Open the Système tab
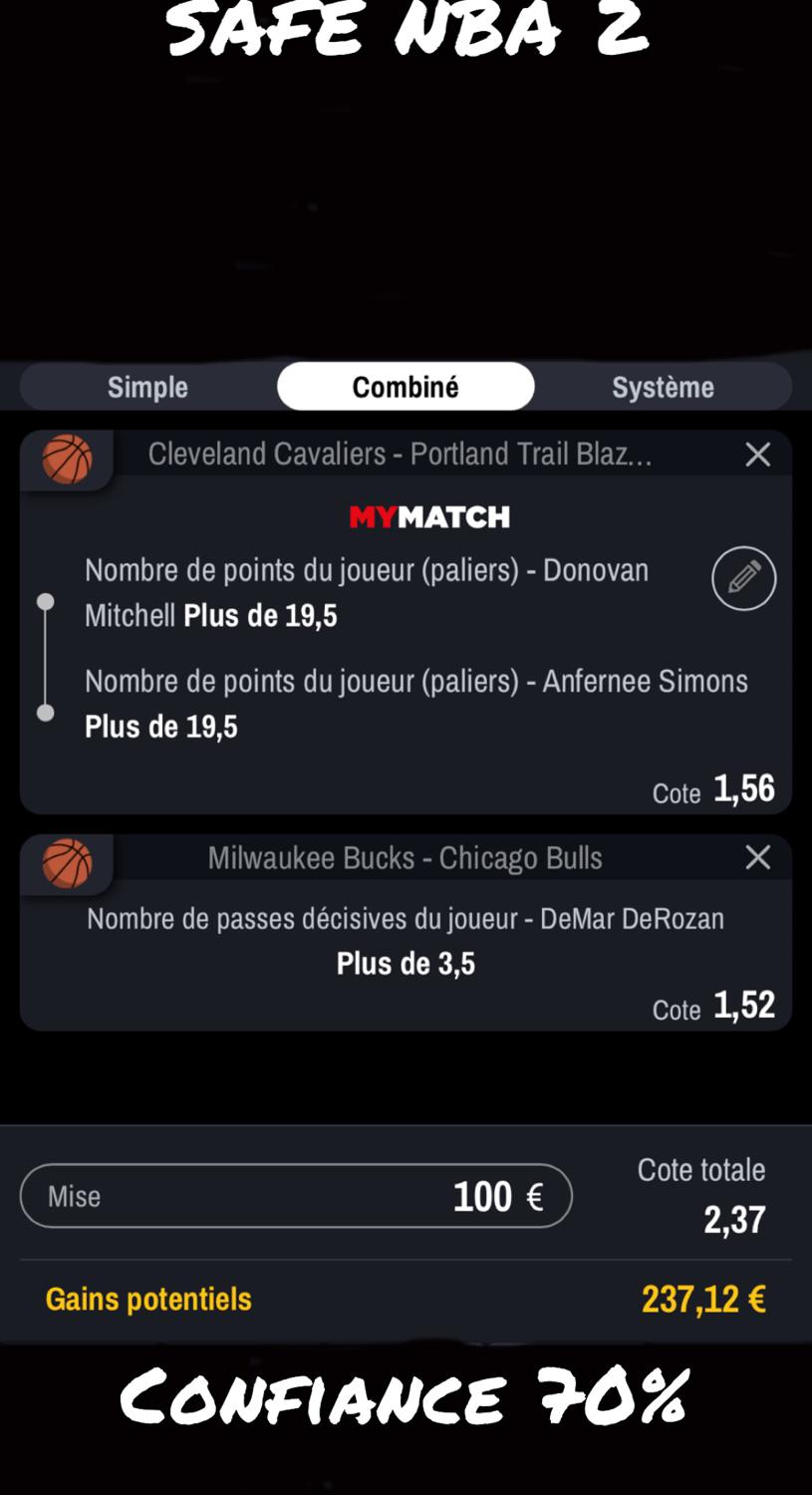 (663, 387)
